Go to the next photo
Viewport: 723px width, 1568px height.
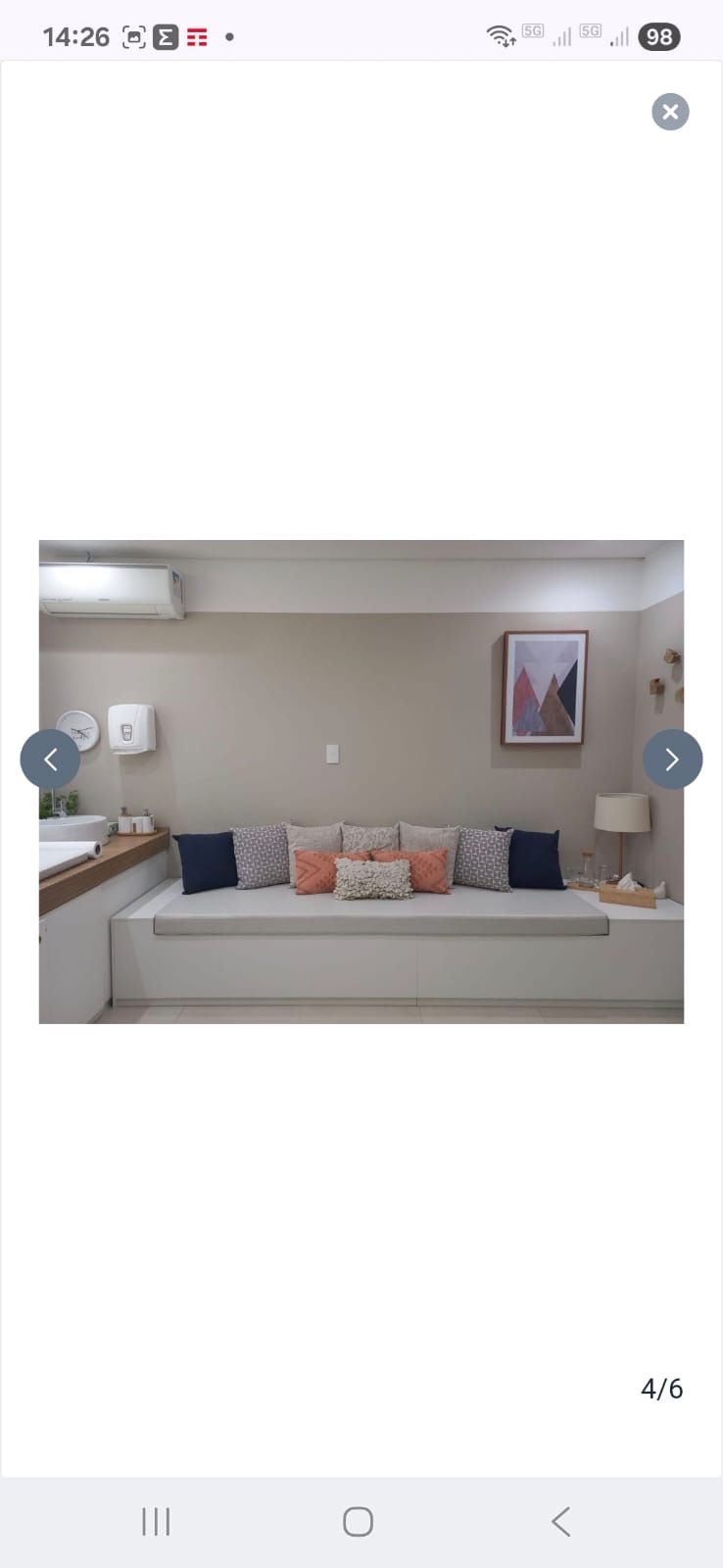tap(672, 759)
